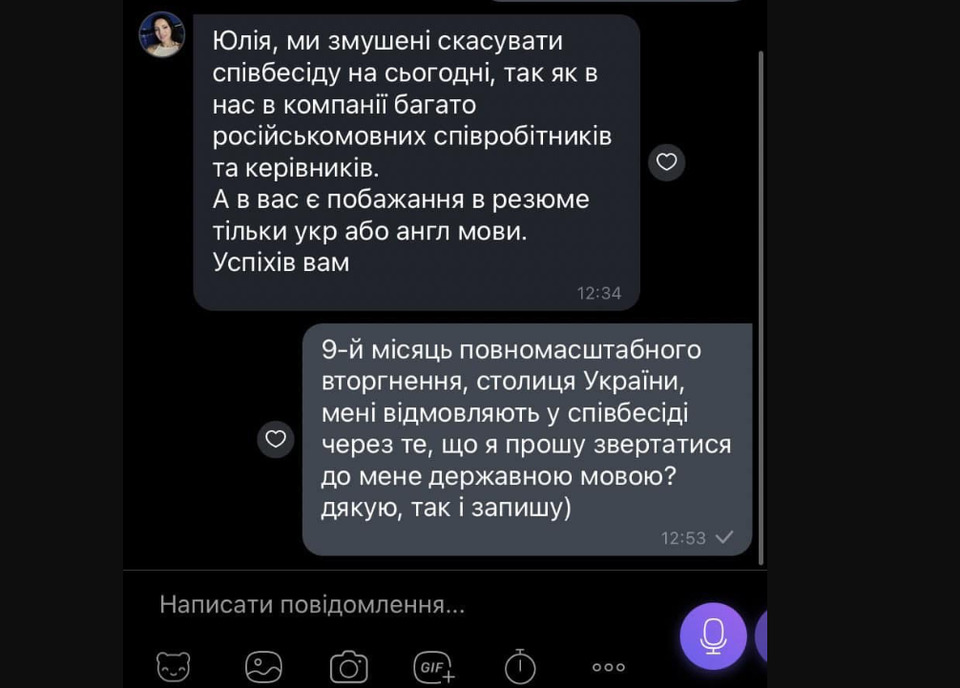Set a disappearing message timer

coord(520,666)
